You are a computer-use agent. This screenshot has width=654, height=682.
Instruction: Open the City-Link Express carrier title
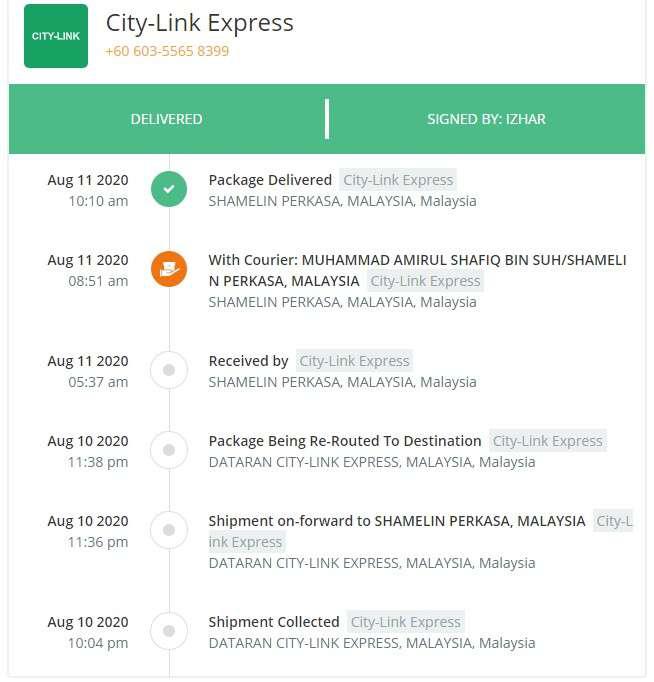pos(200,23)
